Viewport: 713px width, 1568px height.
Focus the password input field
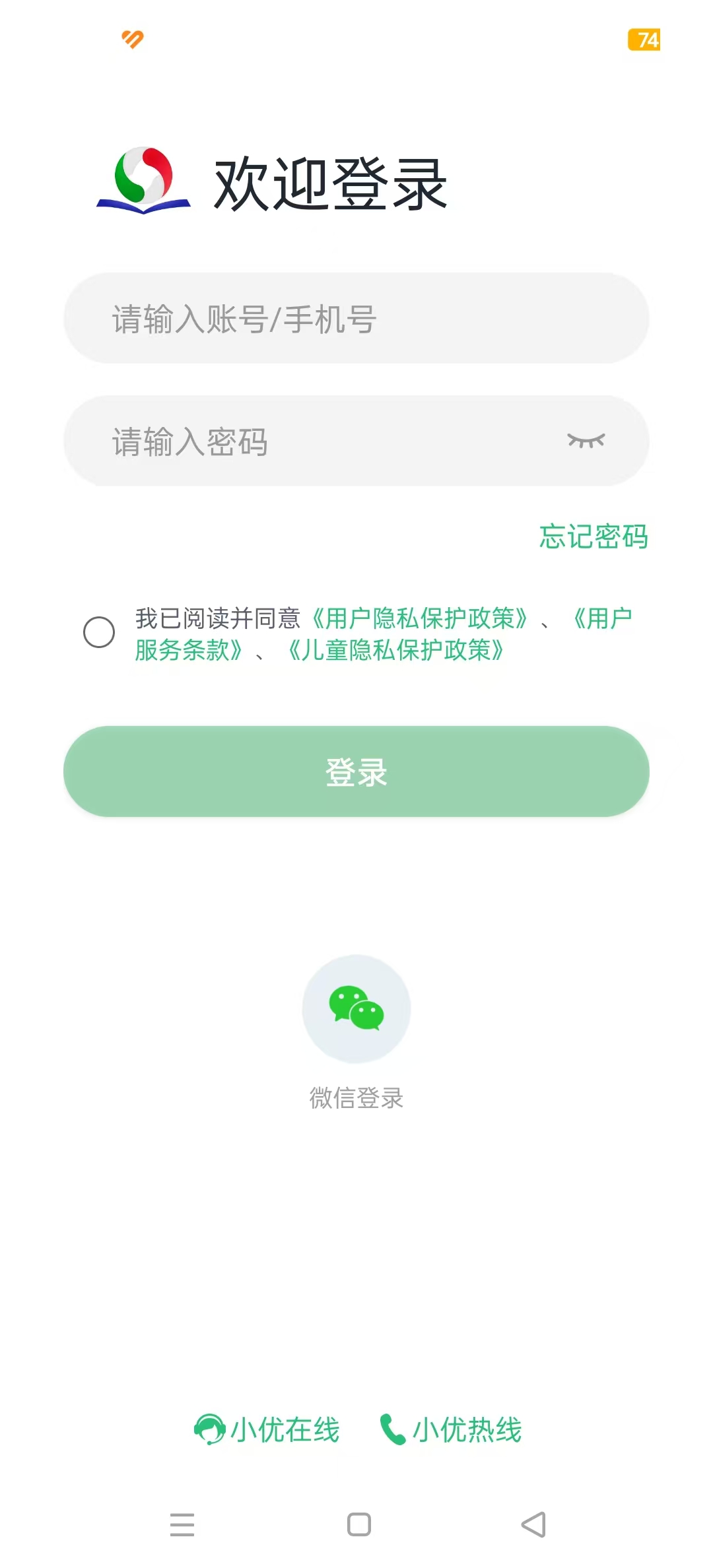(x=356, y=441)
